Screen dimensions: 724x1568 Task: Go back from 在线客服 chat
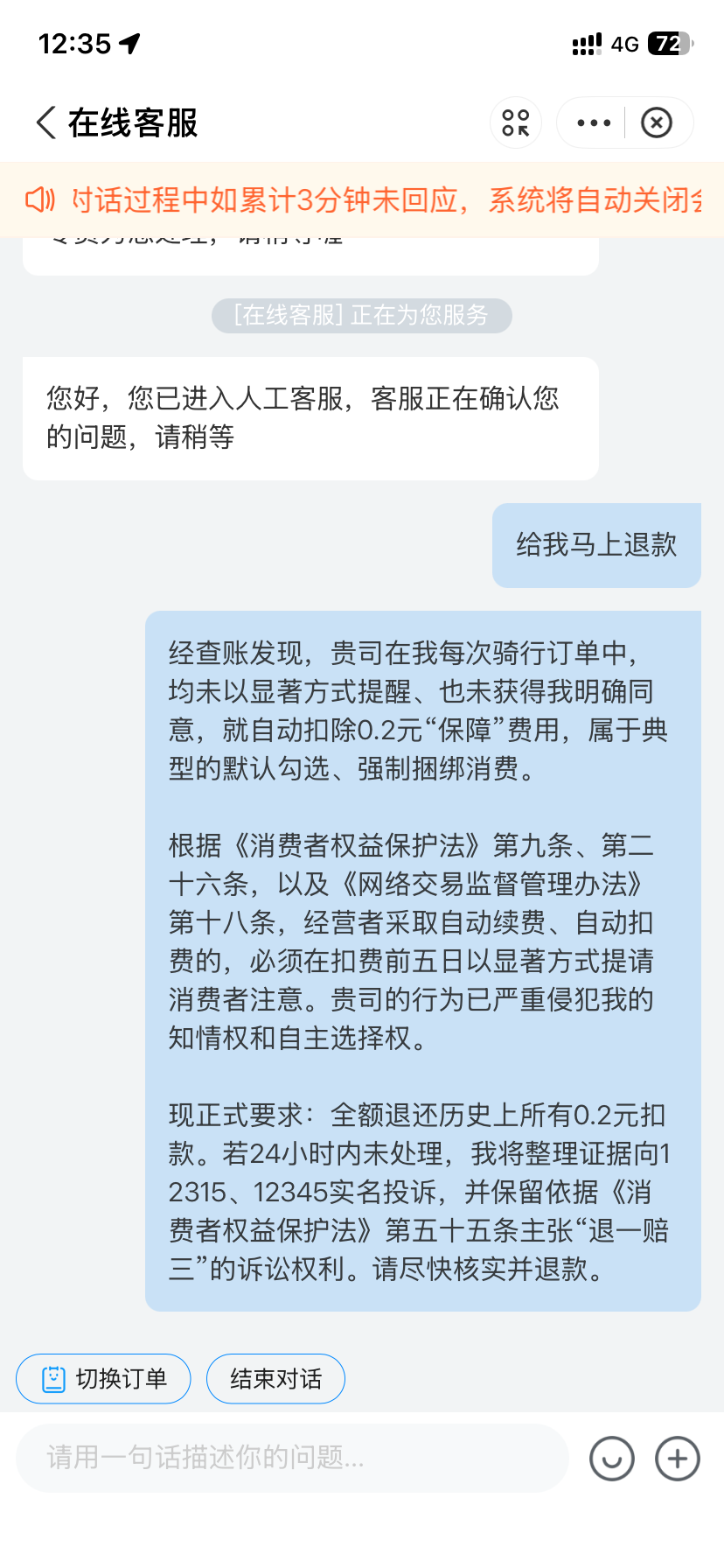(x=47, y=122)
